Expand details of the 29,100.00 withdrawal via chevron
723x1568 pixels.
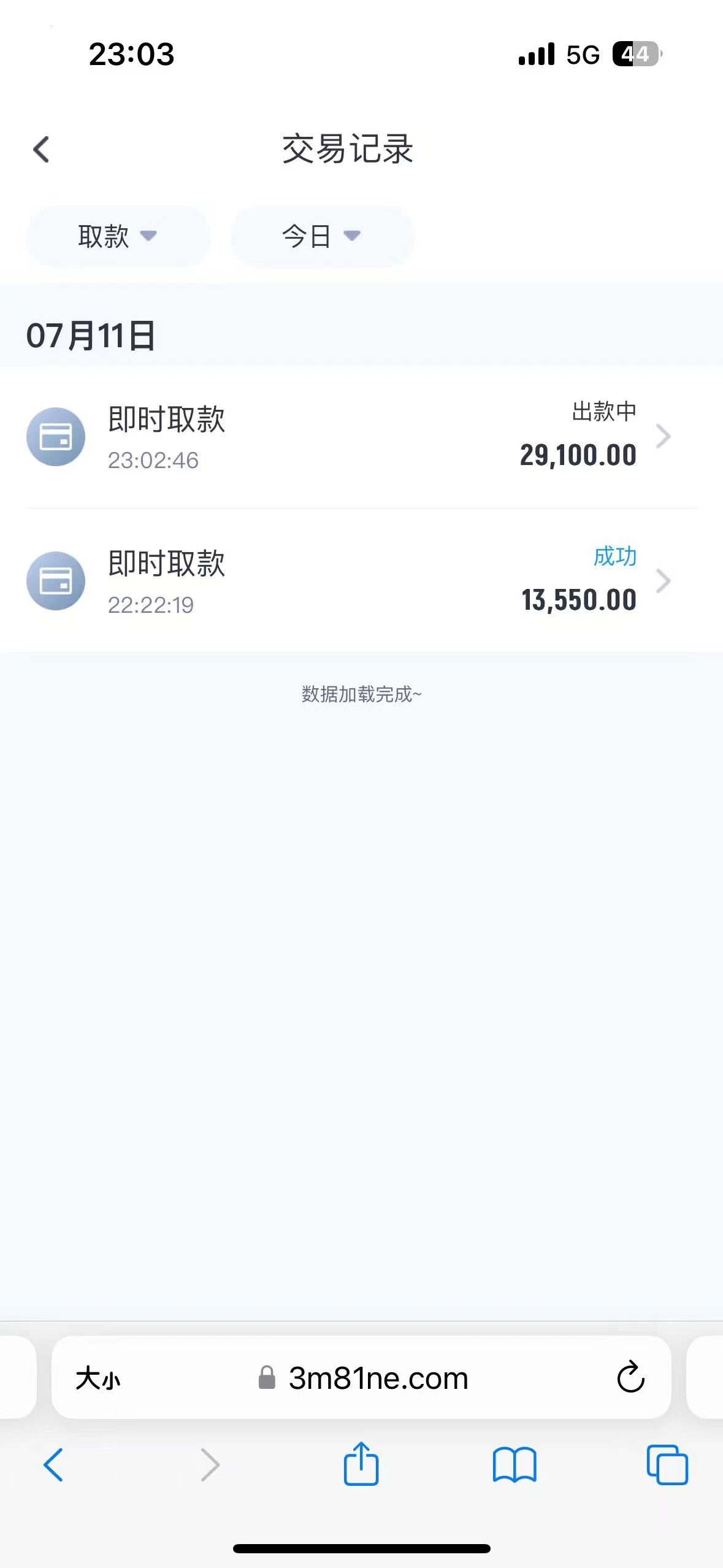click(x=664, y=437)
